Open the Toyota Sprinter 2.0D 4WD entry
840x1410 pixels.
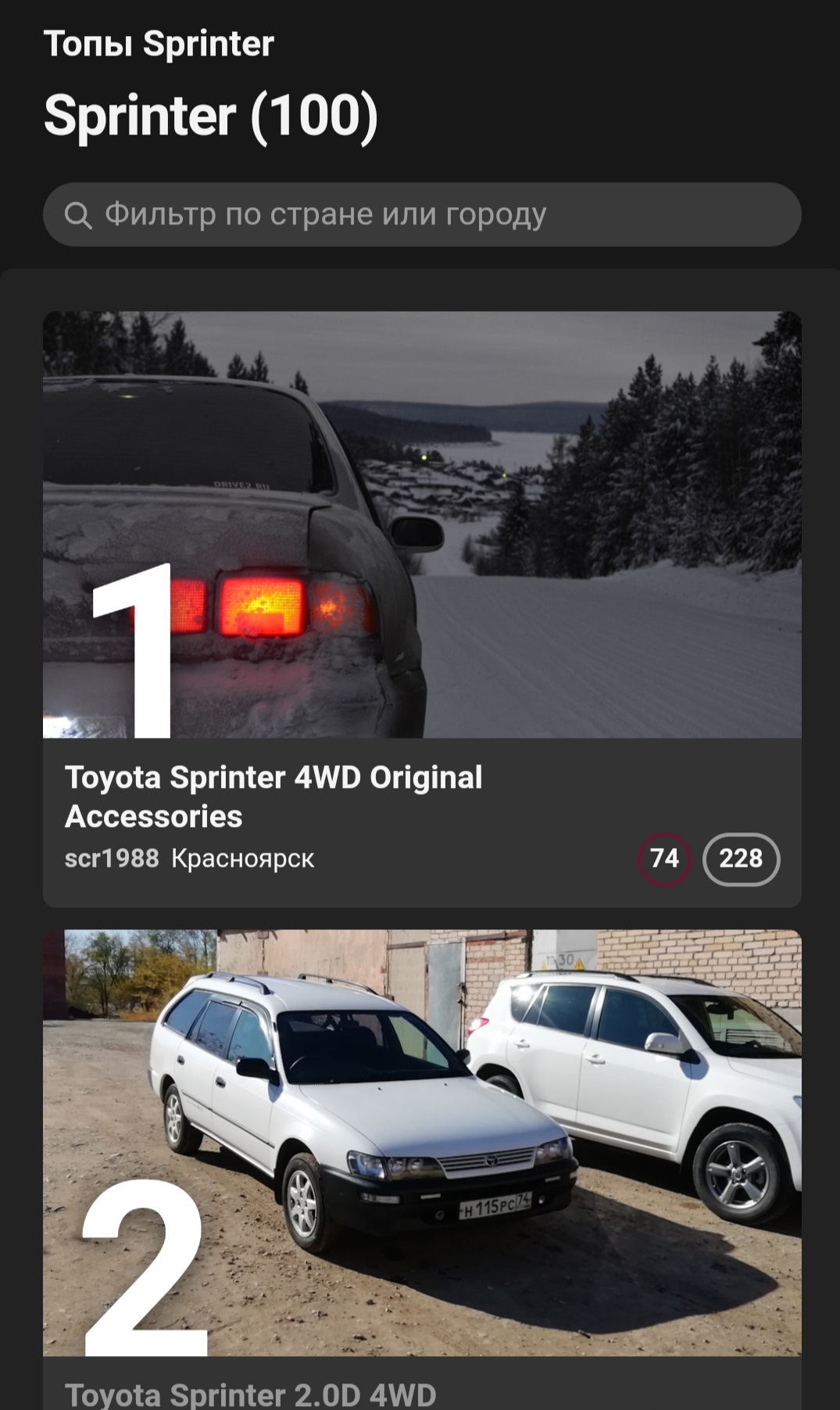pos(252,1394)
